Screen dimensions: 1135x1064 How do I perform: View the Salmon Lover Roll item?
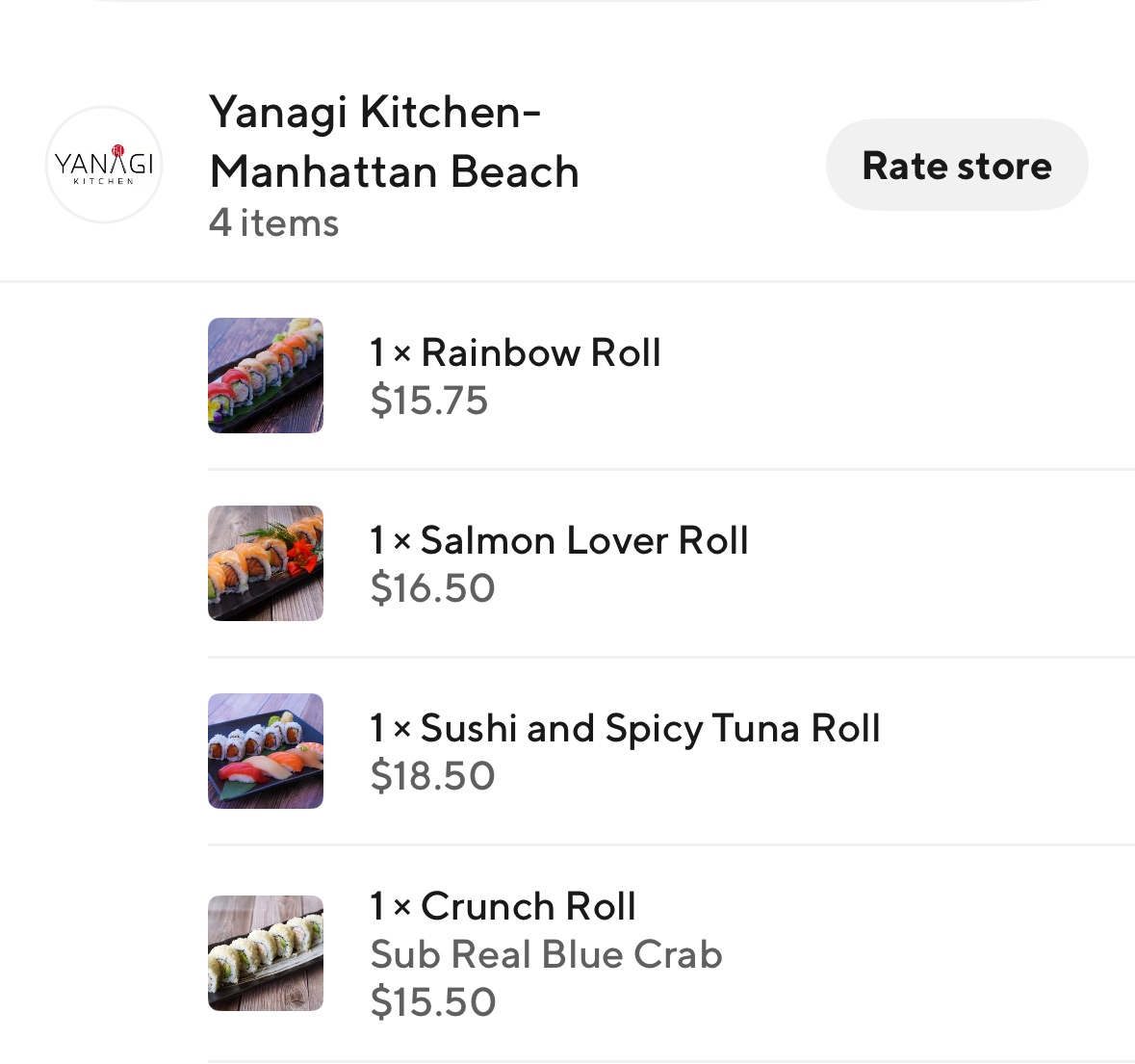(x=558, y=563)
